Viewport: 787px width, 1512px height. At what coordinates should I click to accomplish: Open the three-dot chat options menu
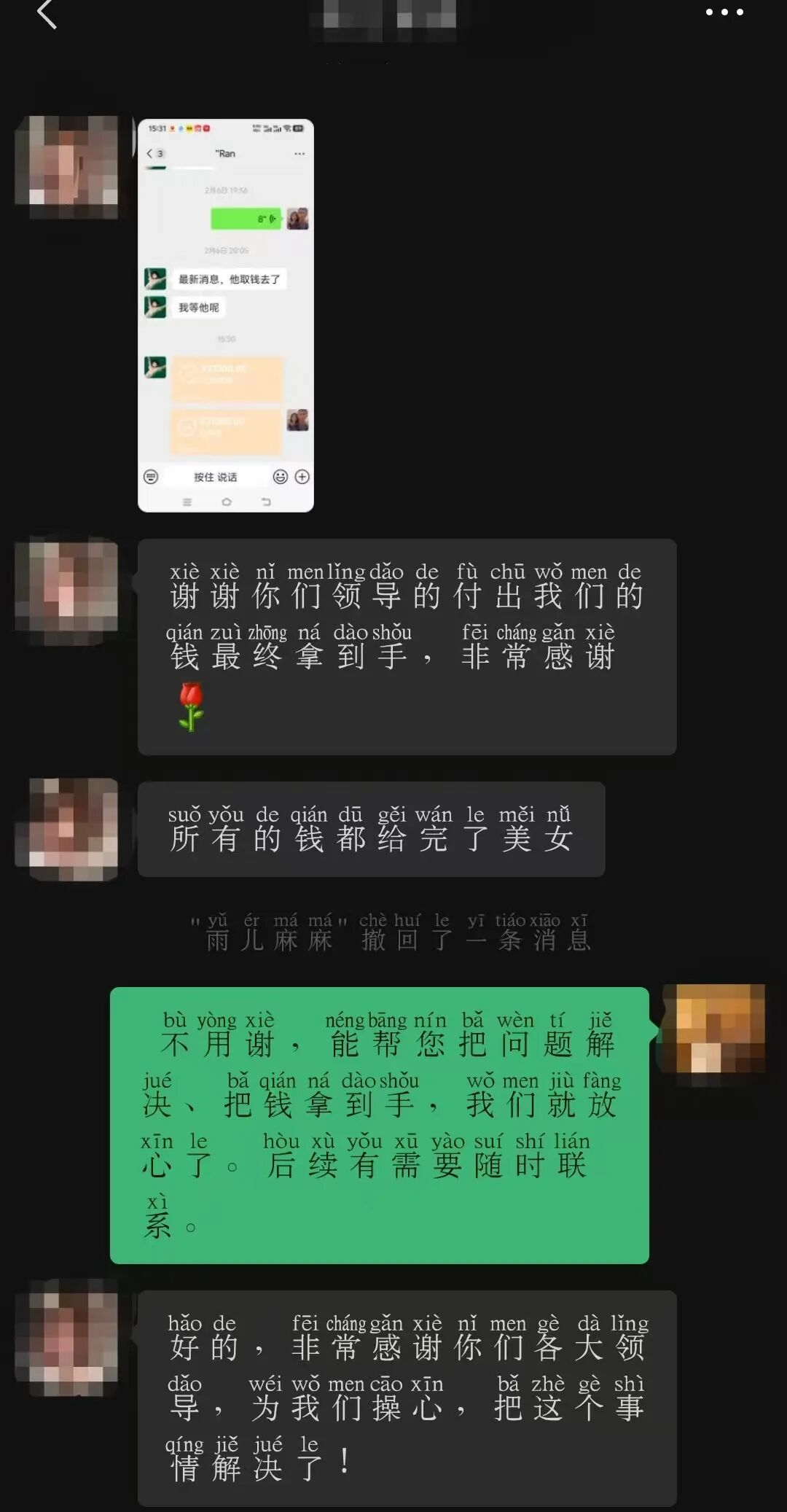(x=724, y=12)
